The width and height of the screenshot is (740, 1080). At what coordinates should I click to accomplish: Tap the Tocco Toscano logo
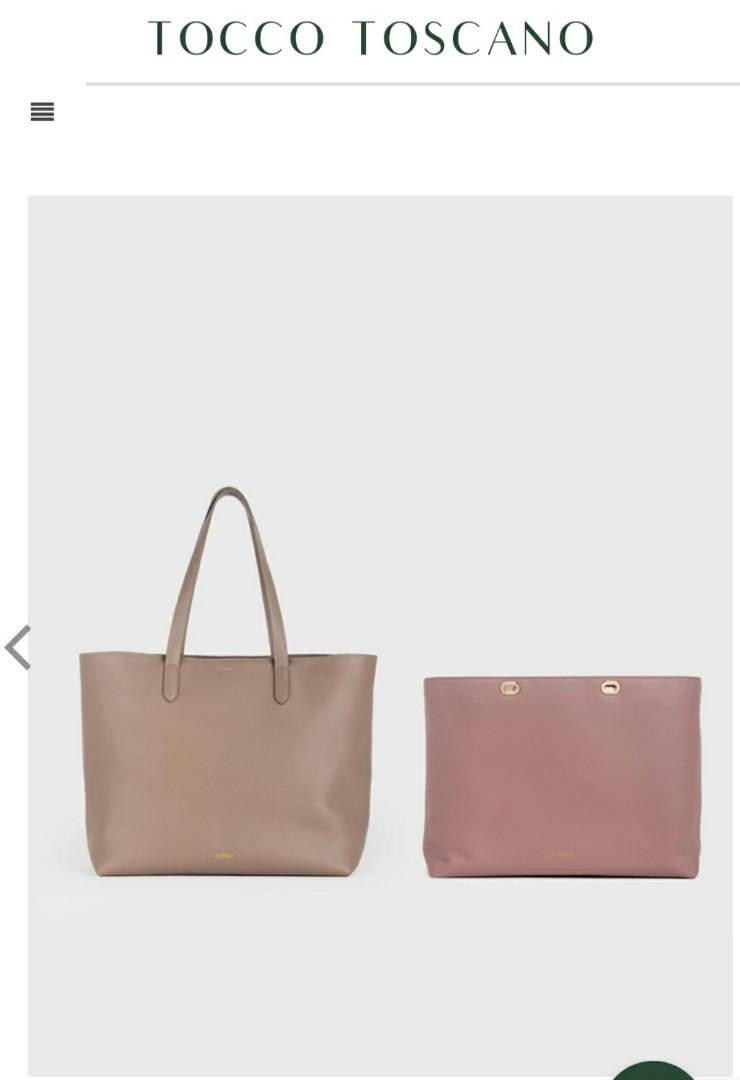(370, 39)
